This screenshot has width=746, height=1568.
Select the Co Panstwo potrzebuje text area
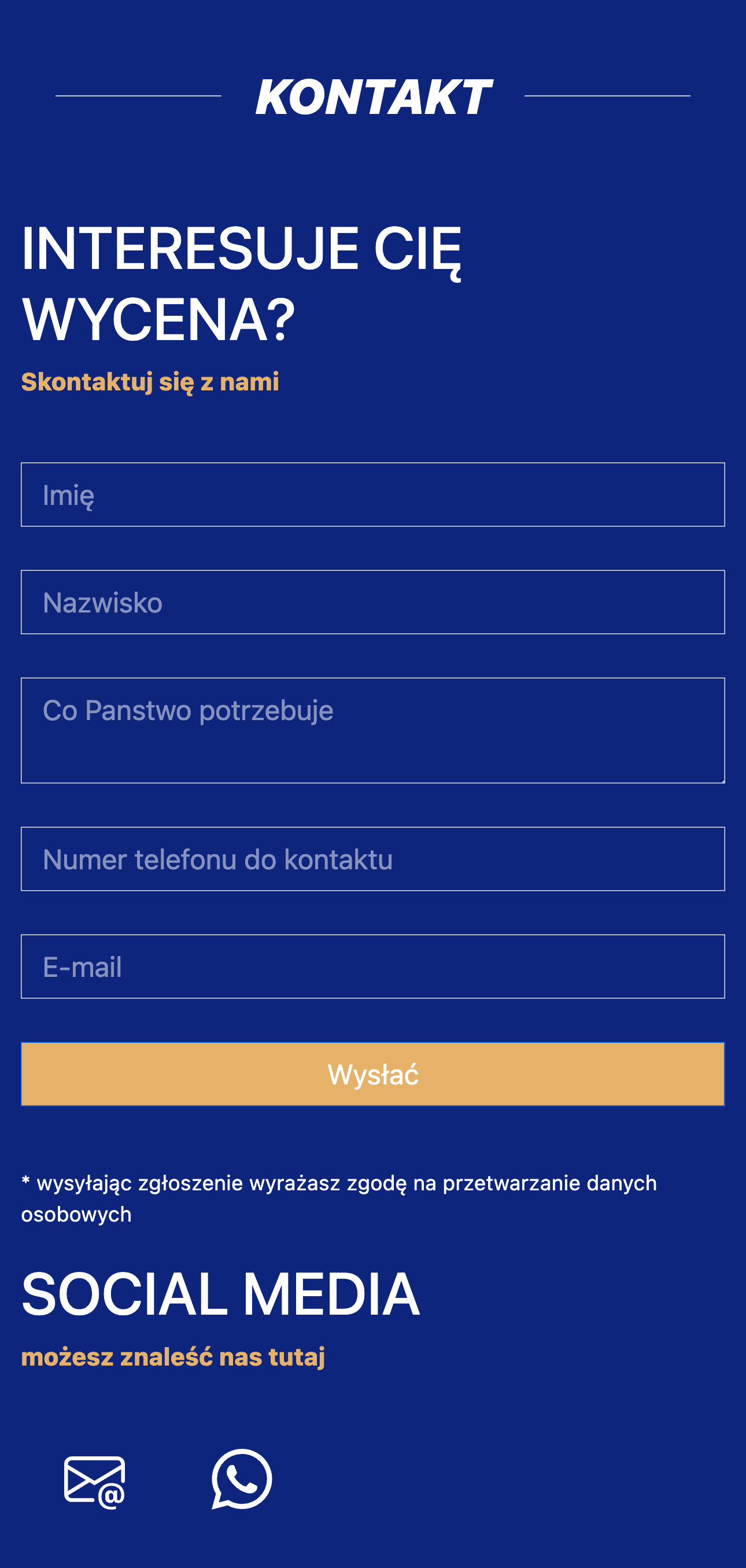tap(372, 730)
